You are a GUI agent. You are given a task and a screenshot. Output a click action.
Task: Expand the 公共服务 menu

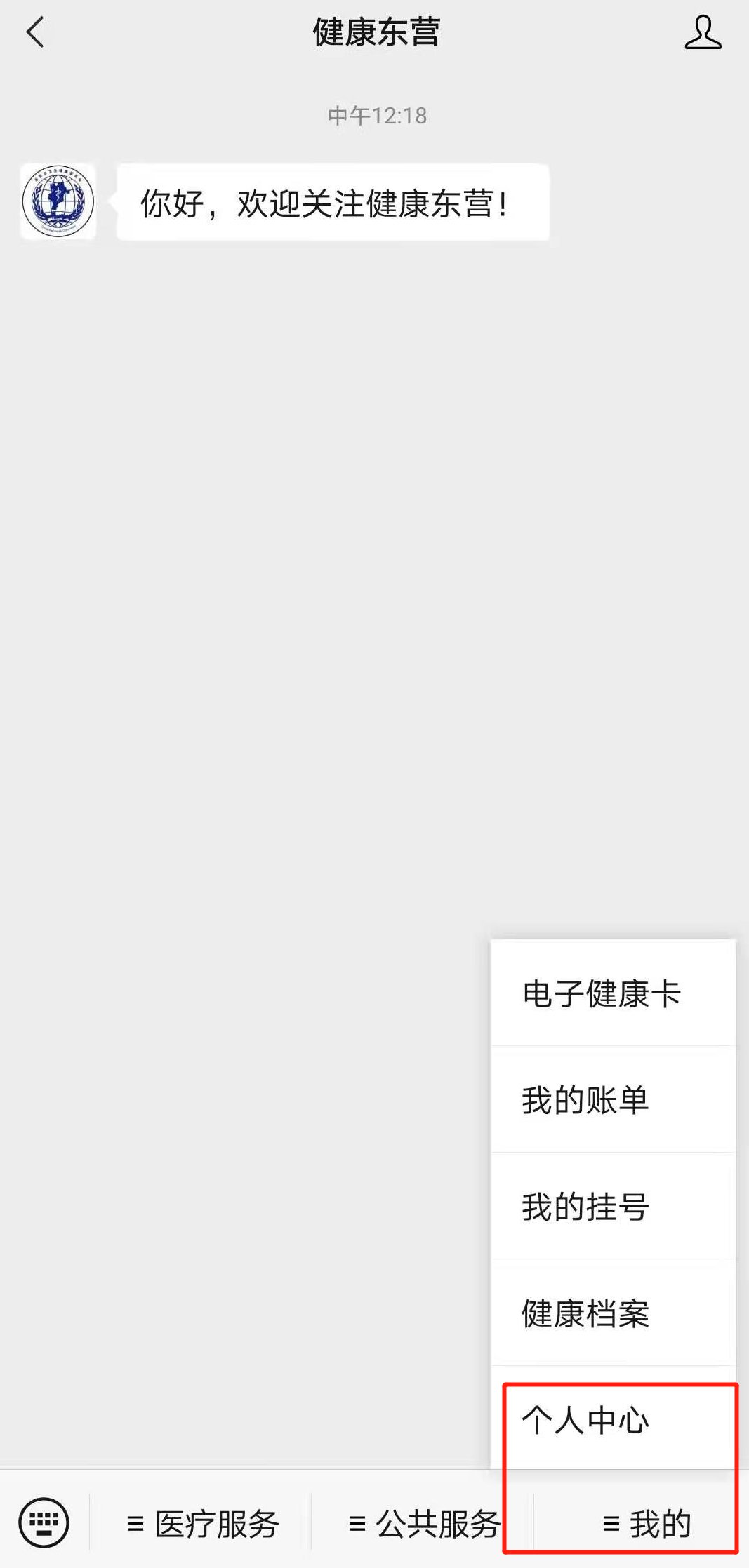click(x=423, y=1524)
